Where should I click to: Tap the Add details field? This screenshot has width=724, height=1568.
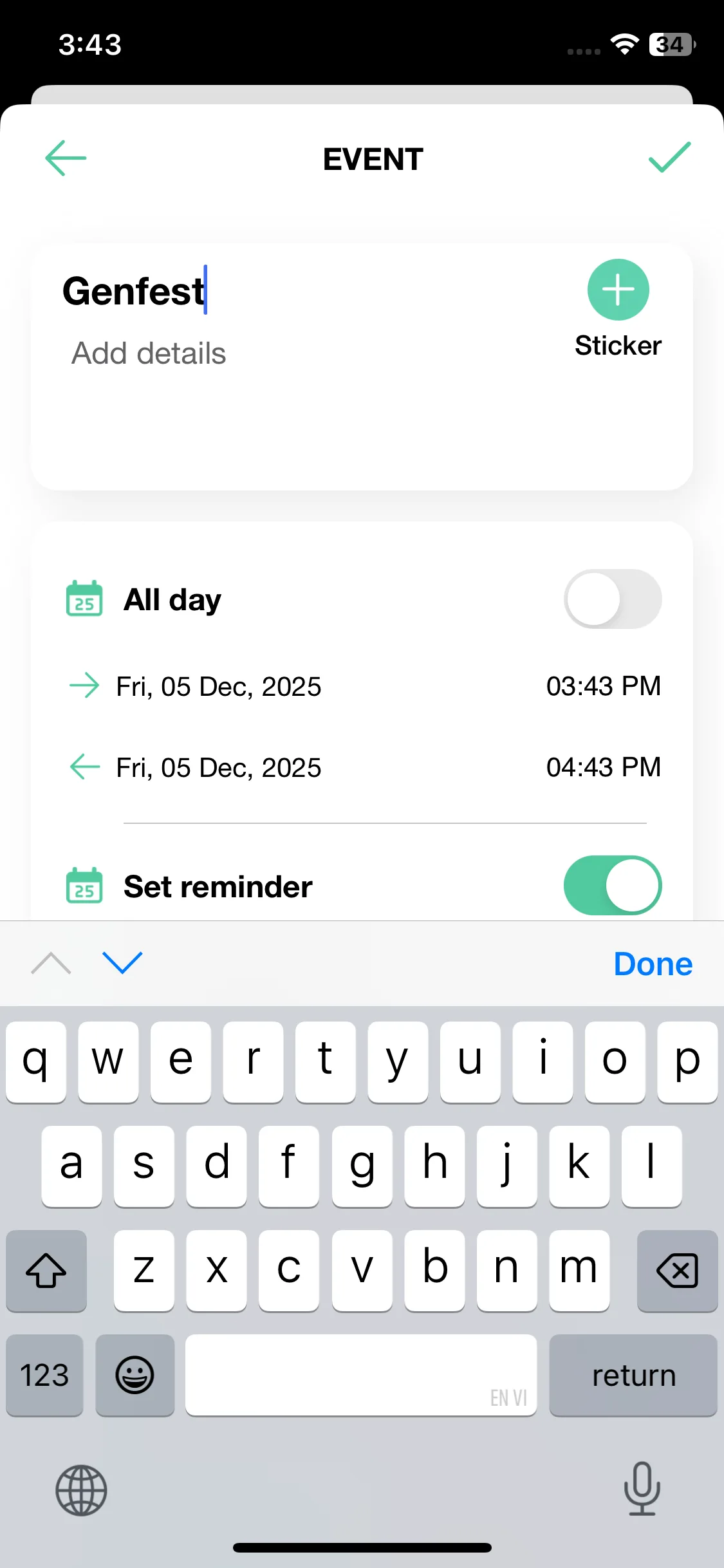tap(149, 353)
